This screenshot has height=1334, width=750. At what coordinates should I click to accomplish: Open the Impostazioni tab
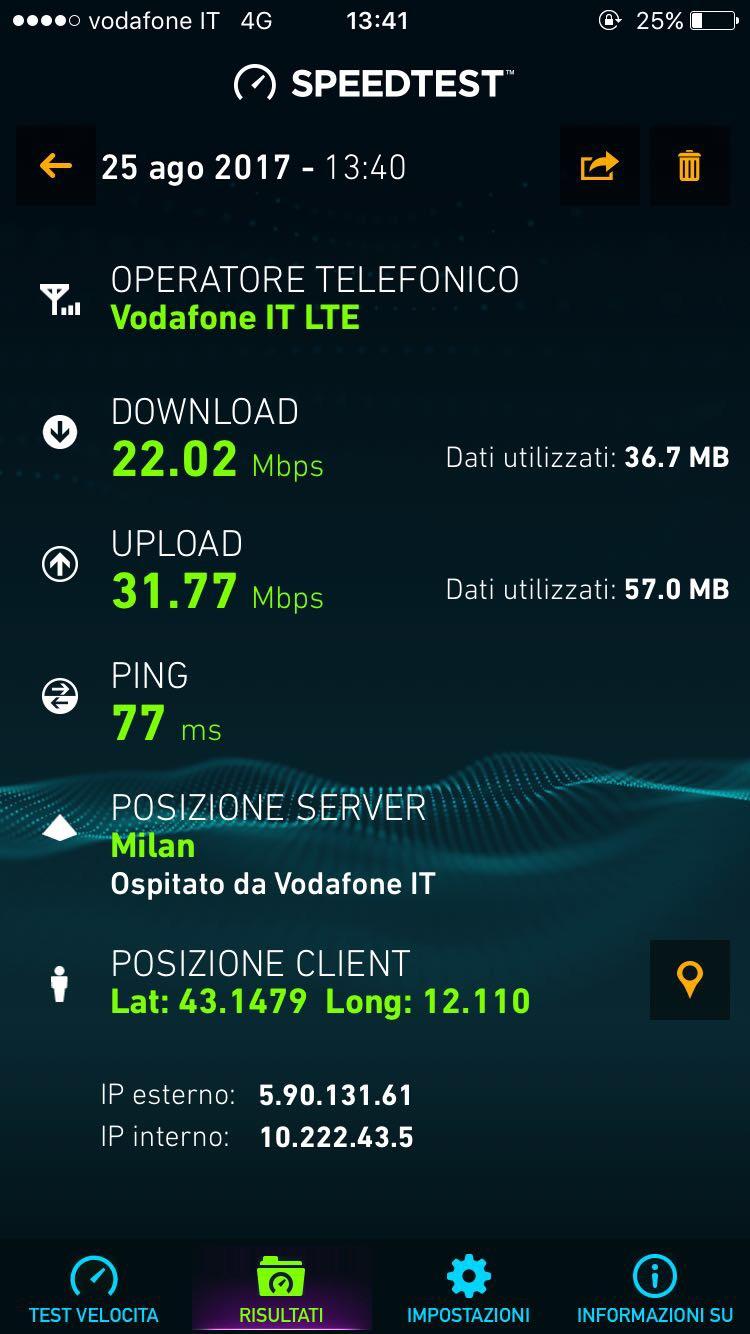pos(468,1289)
